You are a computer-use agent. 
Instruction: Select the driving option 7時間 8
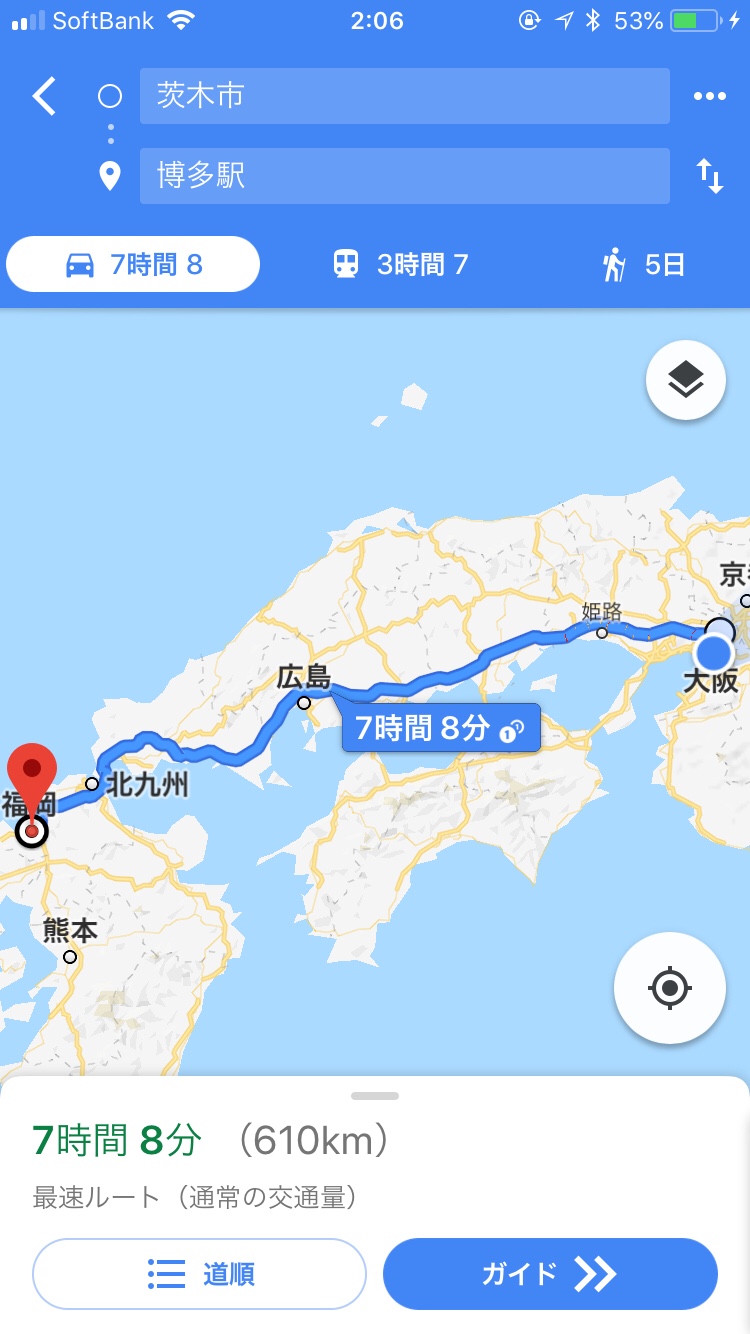(x=133, y=264)
